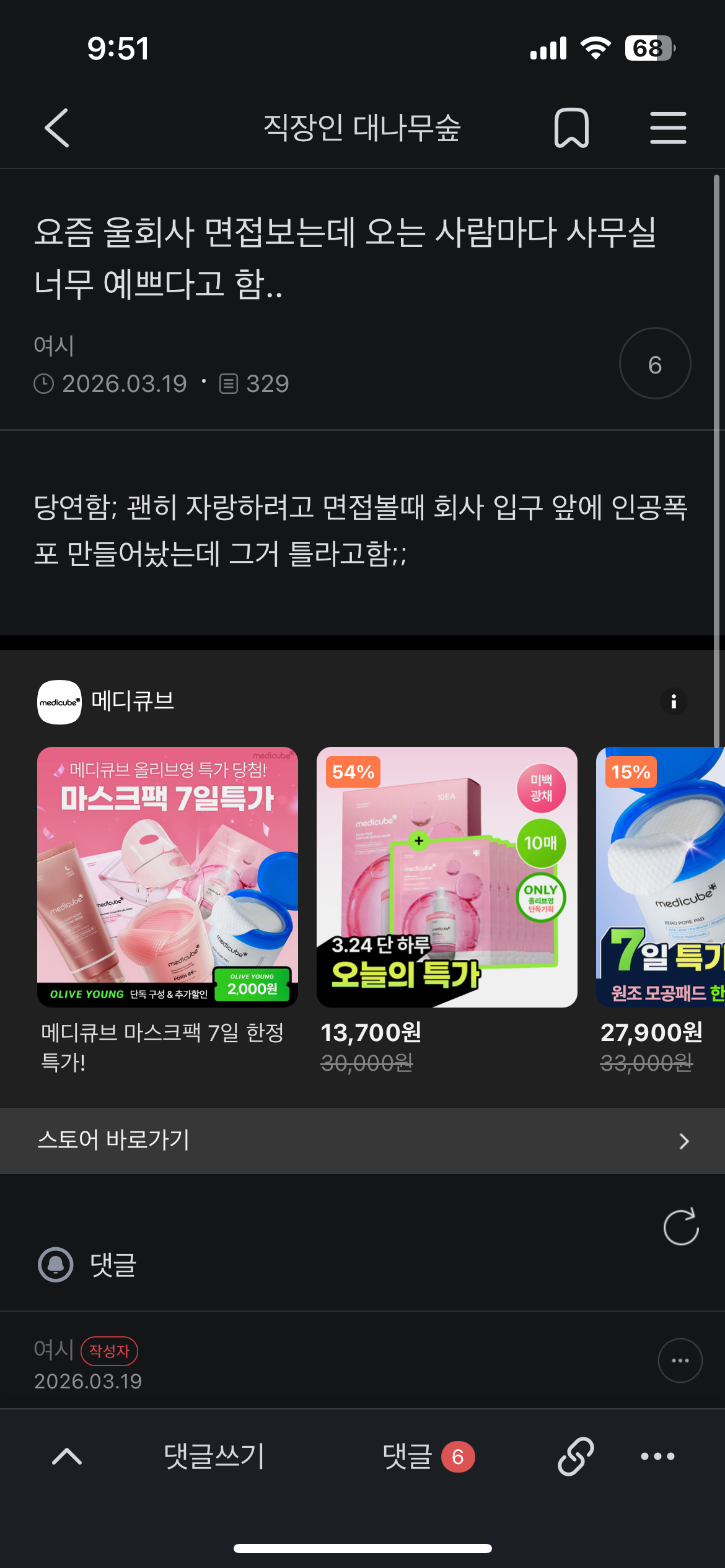Jump to top with the up arrow
The width and height of the screenshot is (725, 1568).
67,1457
